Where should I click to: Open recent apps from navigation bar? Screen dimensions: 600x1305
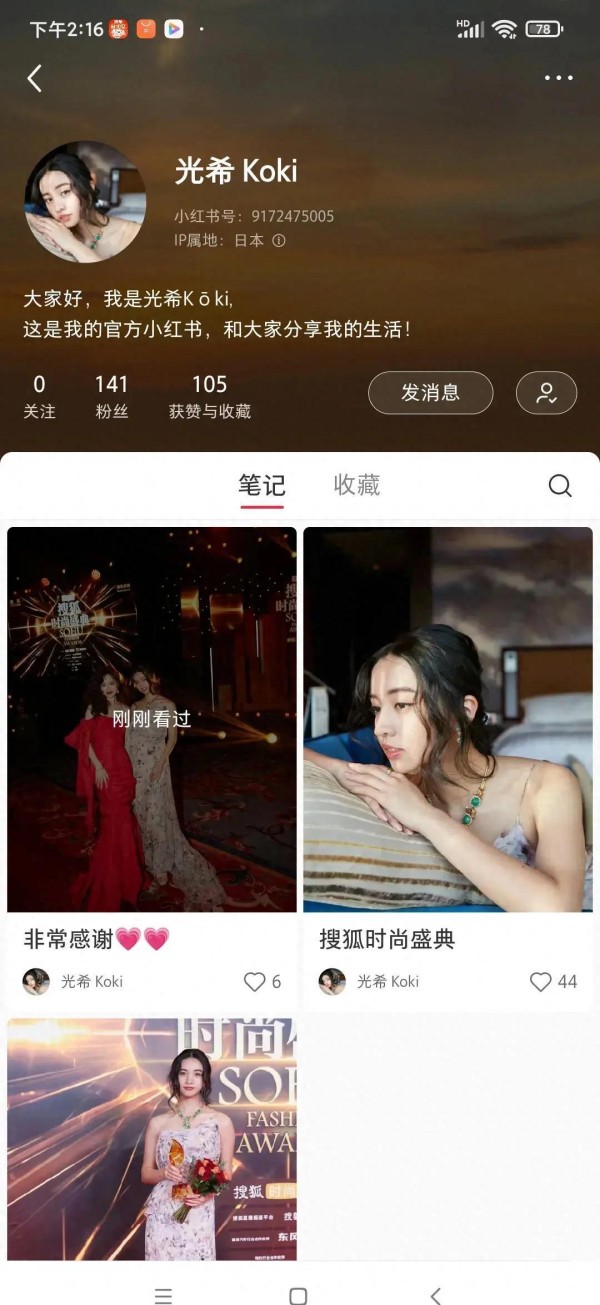(x=163, y=1295)
